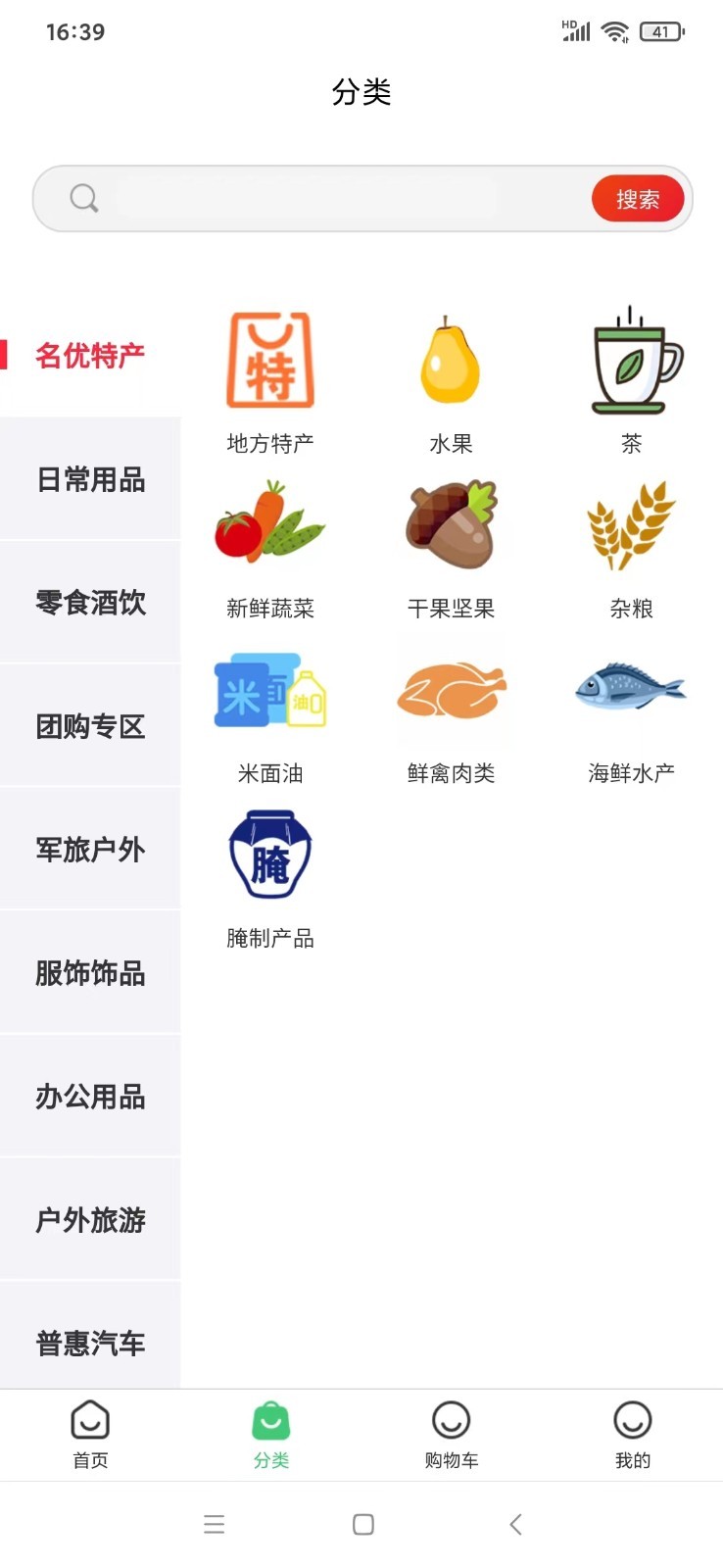723x1568 pixels.
Task: Open the 办公用品 category
Action: click(x=90, y=1097)
